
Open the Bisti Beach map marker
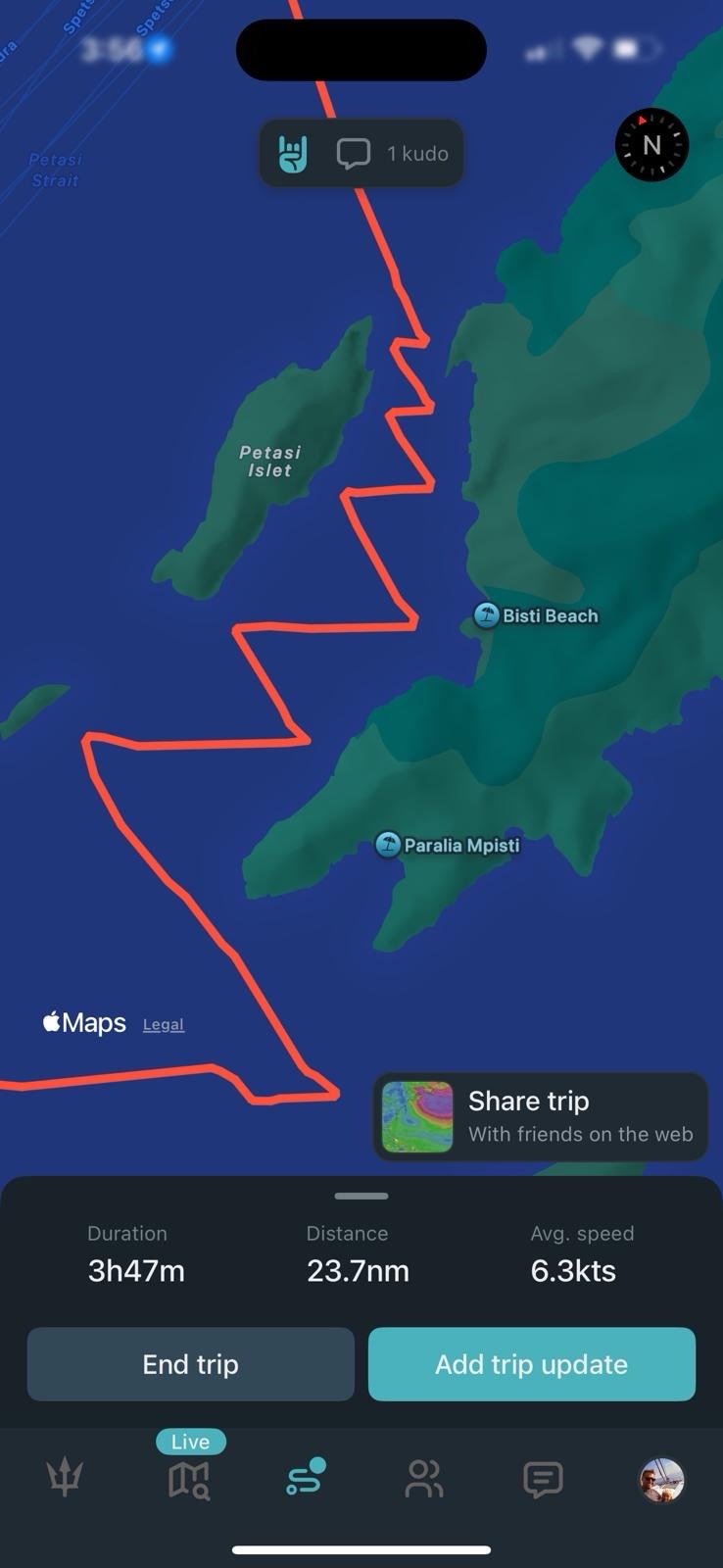[487, 615]
